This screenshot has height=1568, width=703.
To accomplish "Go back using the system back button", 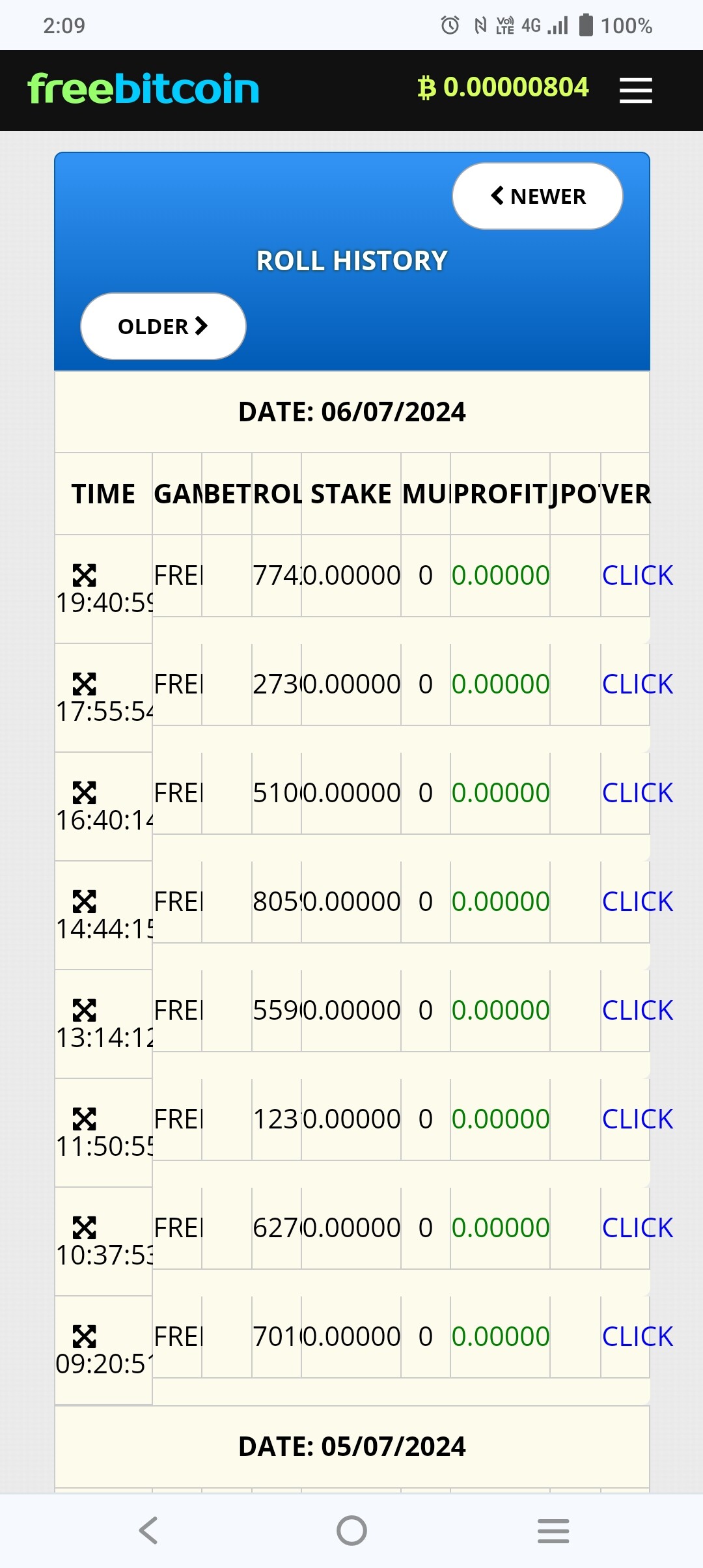I will [x=148, y=1530].
